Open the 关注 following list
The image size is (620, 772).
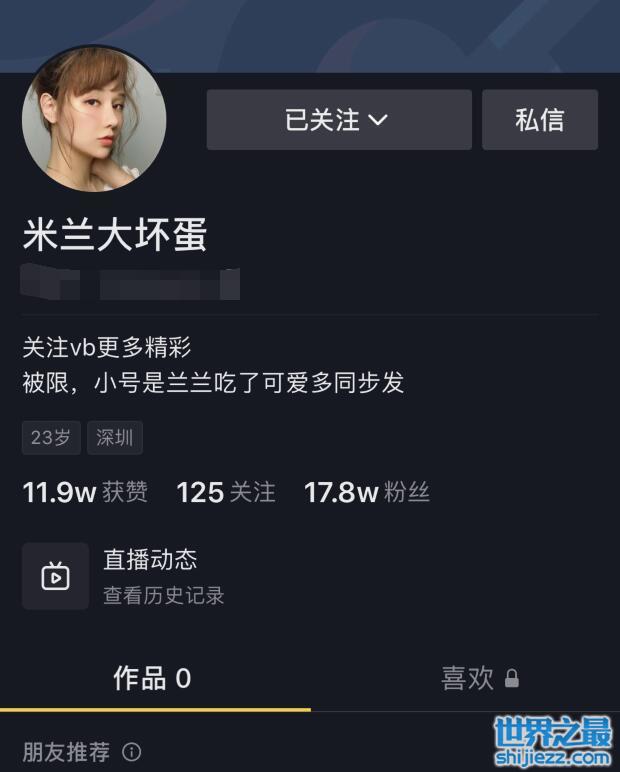226,492
